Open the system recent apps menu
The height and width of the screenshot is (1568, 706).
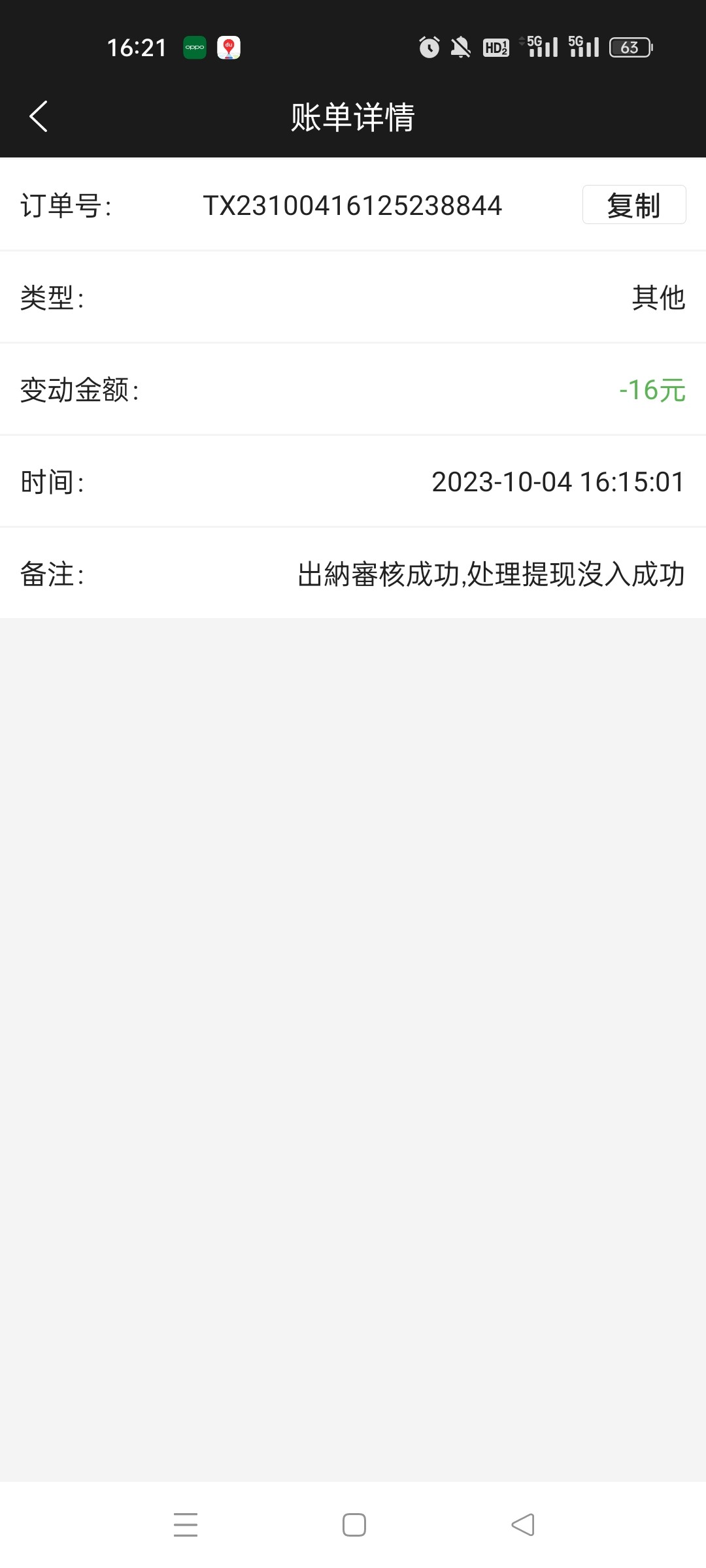(x=186, y=1524)
